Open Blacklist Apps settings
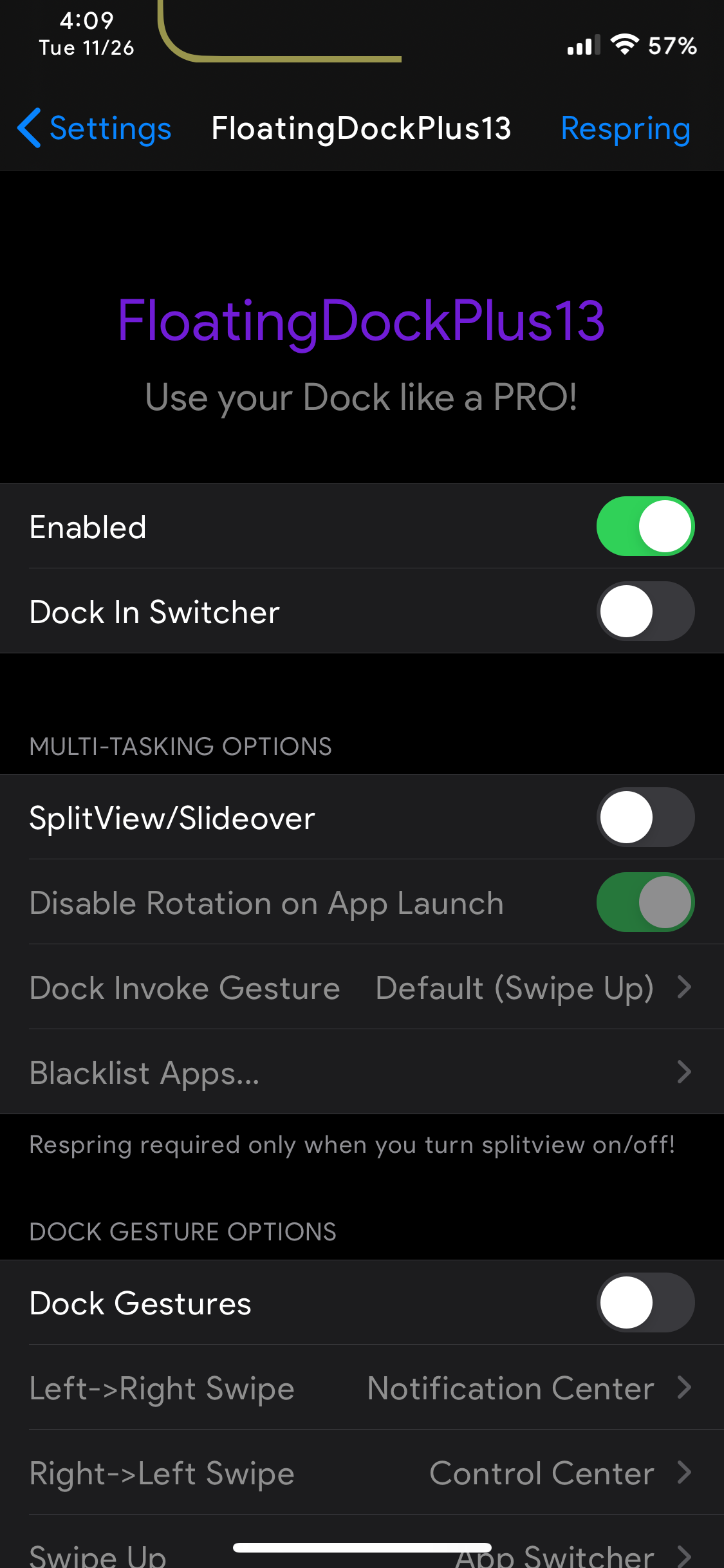Viewport: 724px width, 1568px height. [x=362, y=1072]
